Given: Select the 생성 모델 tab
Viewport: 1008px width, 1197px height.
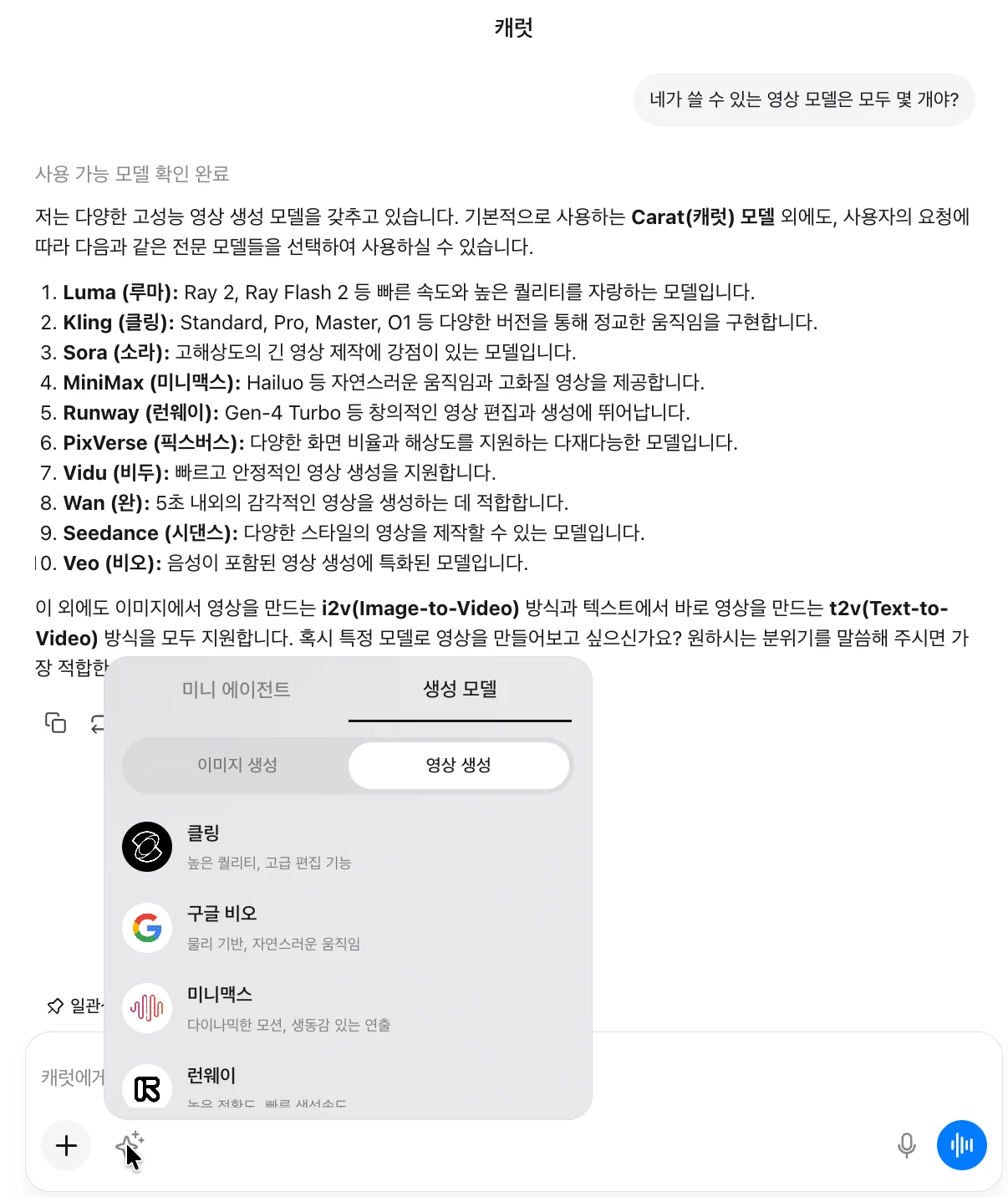Looking at the screenshot, I should click(x=459, y=690).
